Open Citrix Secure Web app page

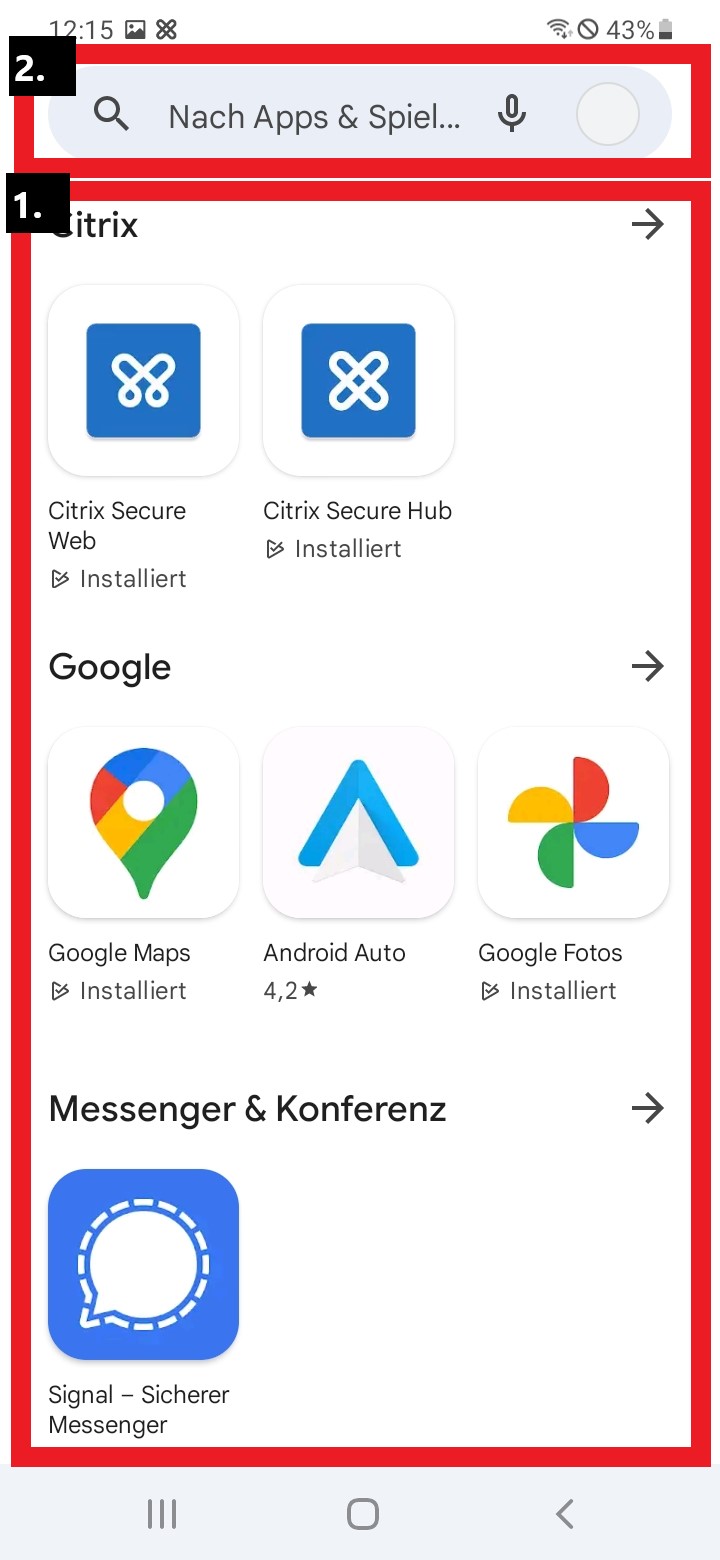point(143,381)
